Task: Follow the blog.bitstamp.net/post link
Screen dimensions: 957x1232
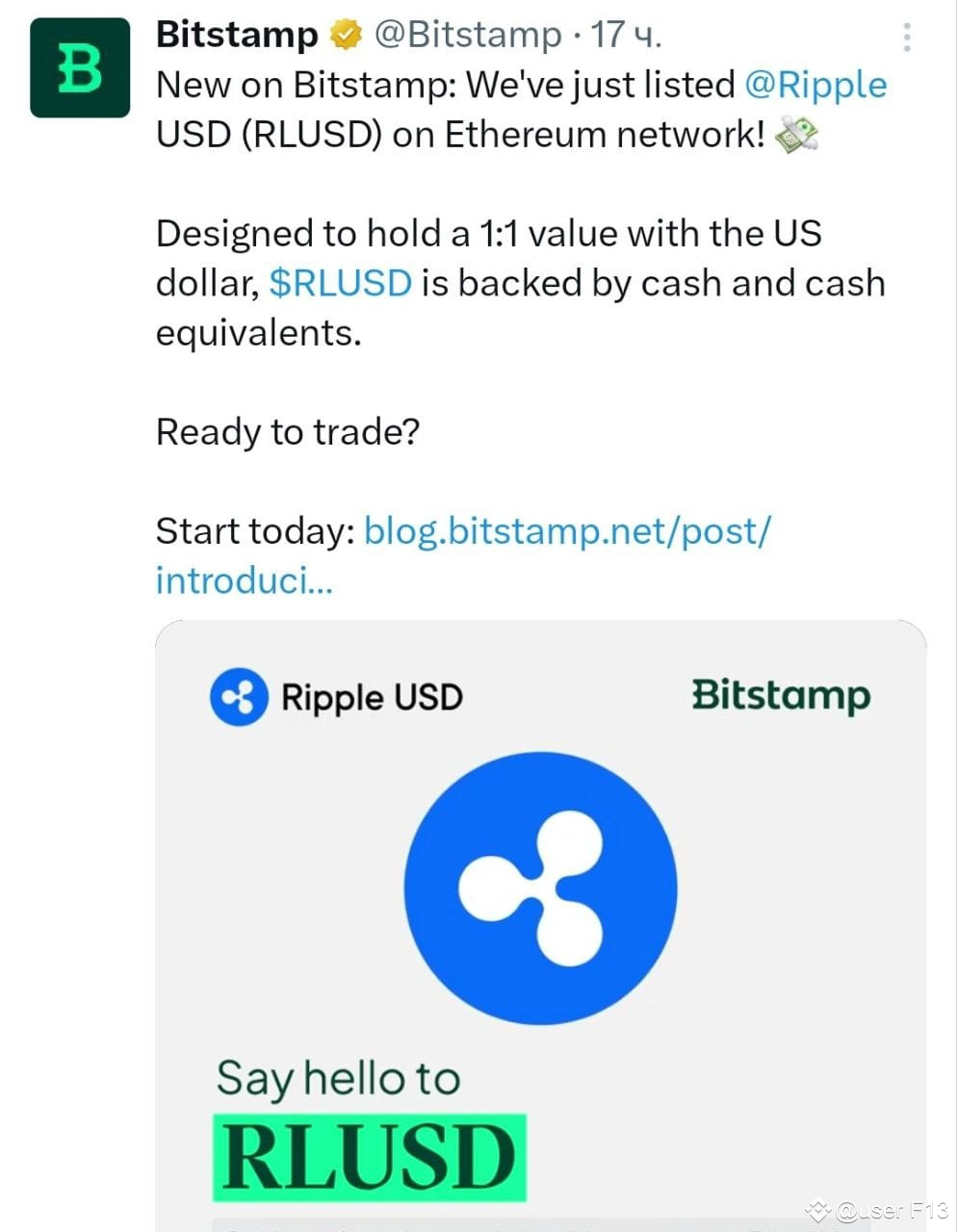Action: coord(568,530)
